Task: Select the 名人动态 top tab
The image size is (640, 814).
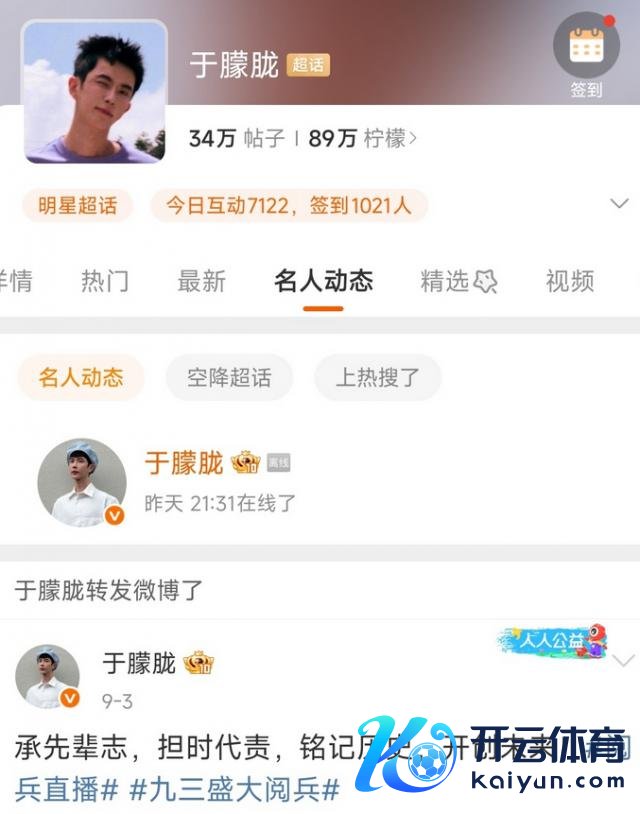Action: (323, 281)
